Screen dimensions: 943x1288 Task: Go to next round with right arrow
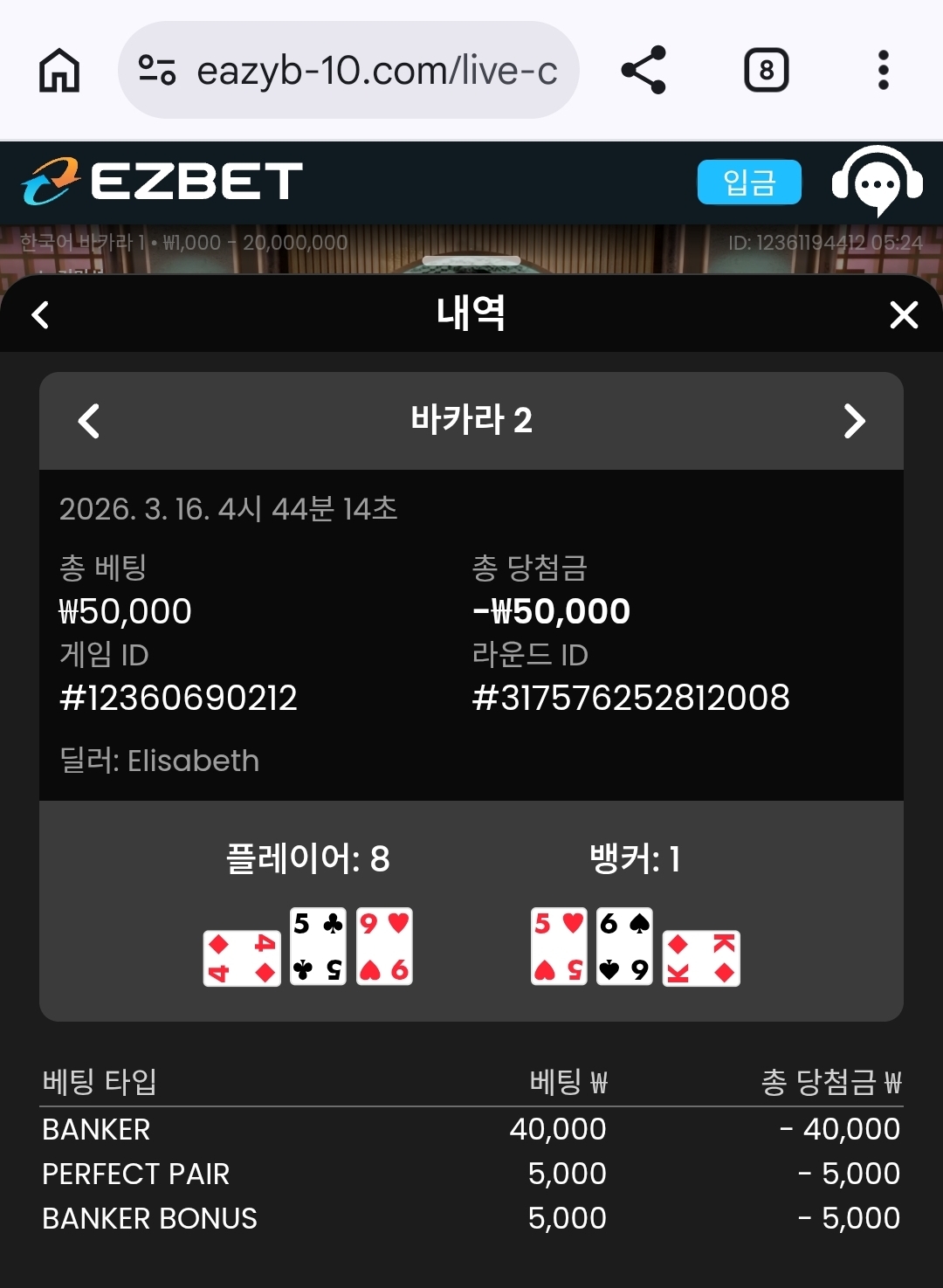[x=856, y=421]
